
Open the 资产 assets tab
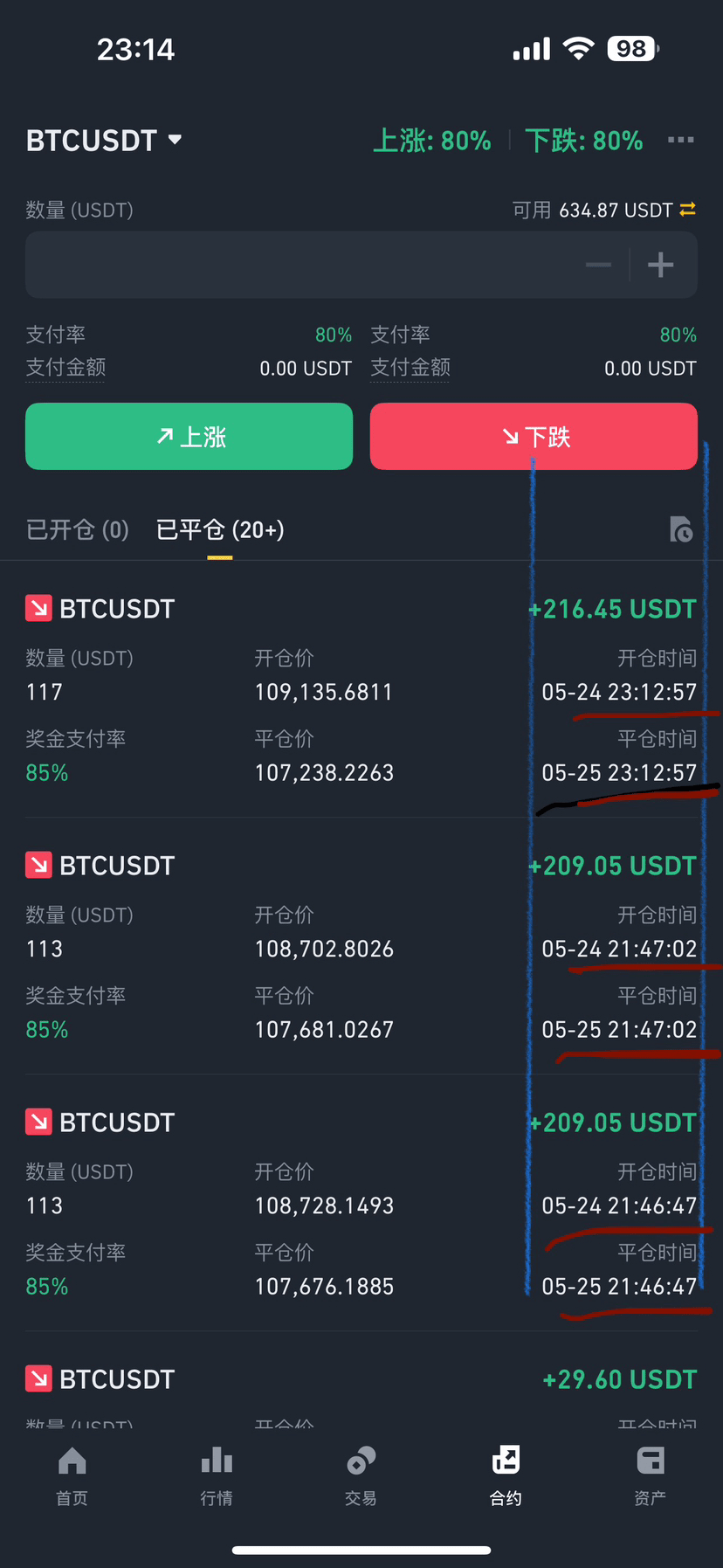pyautogui.click(x=651, y=1476)
